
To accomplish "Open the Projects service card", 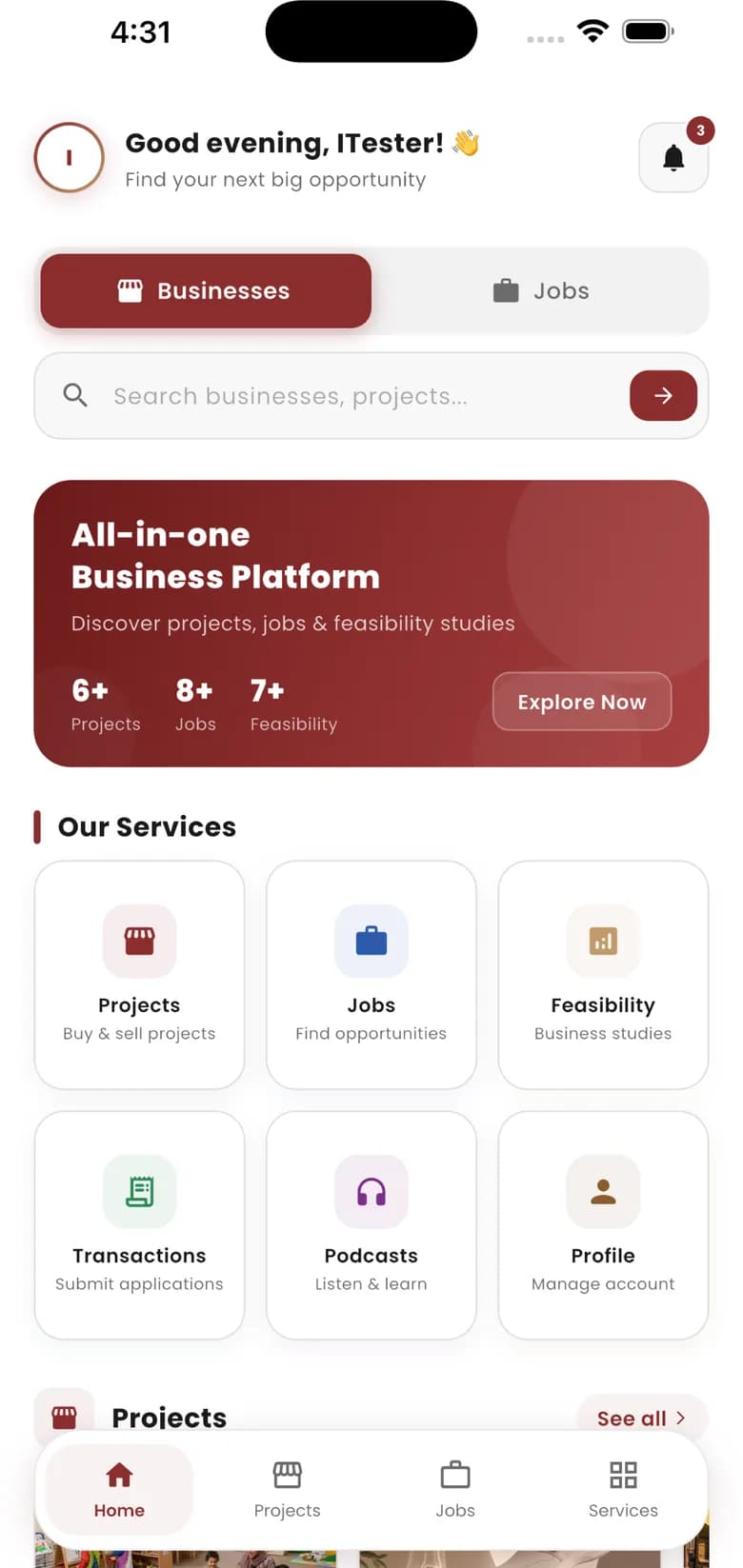I will pos(139,975).
